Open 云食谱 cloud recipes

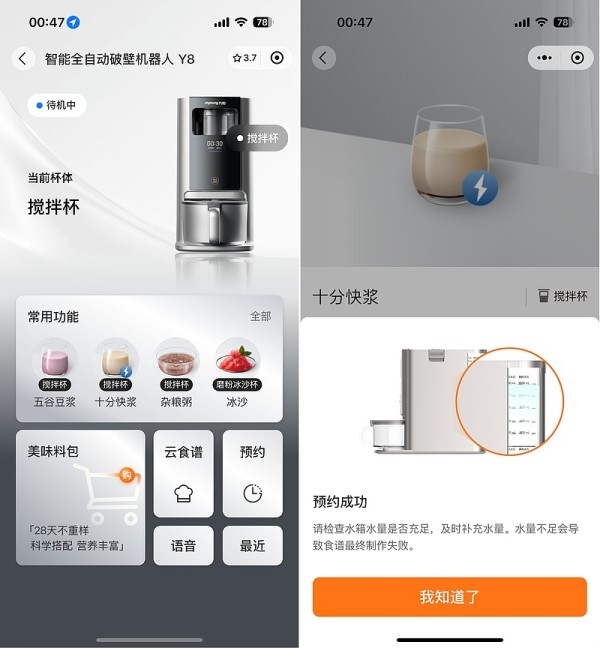click(183, 473)
